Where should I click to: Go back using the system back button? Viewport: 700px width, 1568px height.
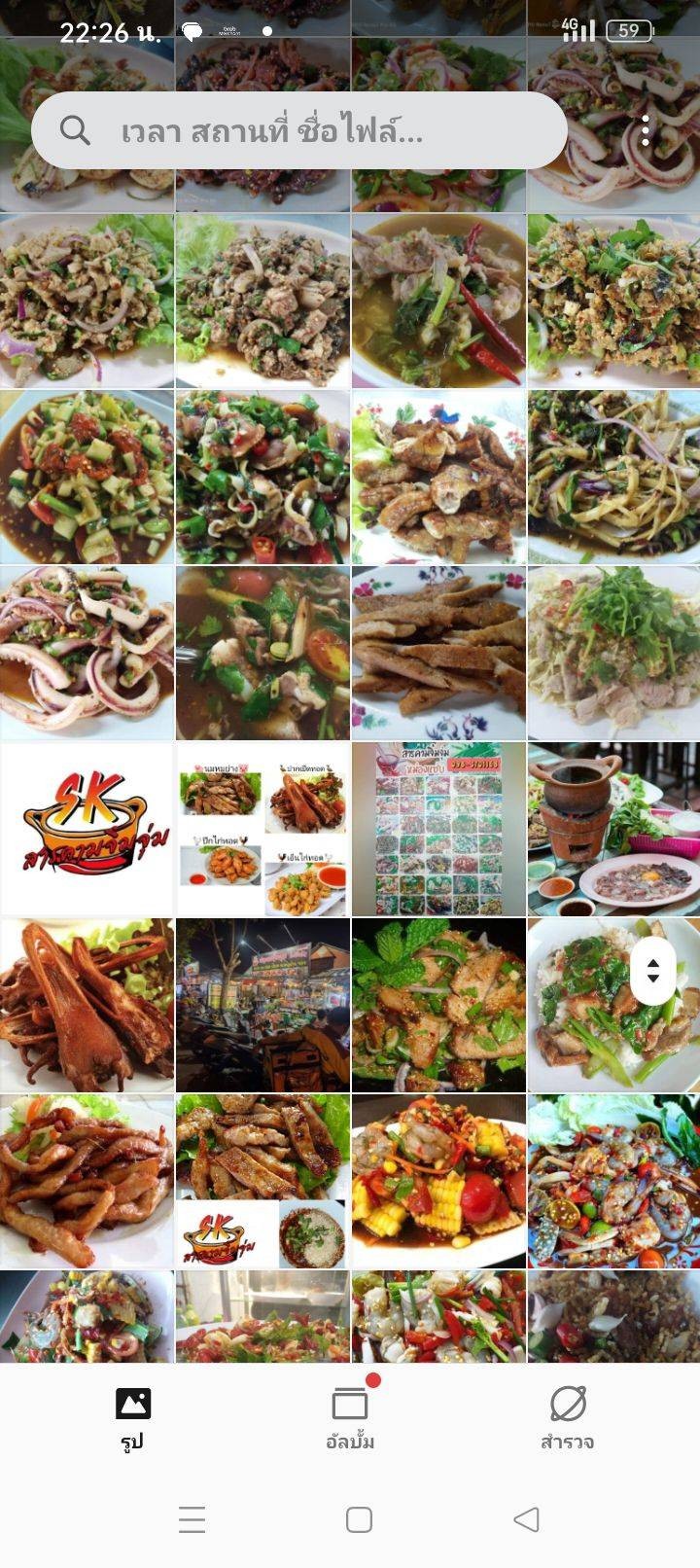point(526,1519)
